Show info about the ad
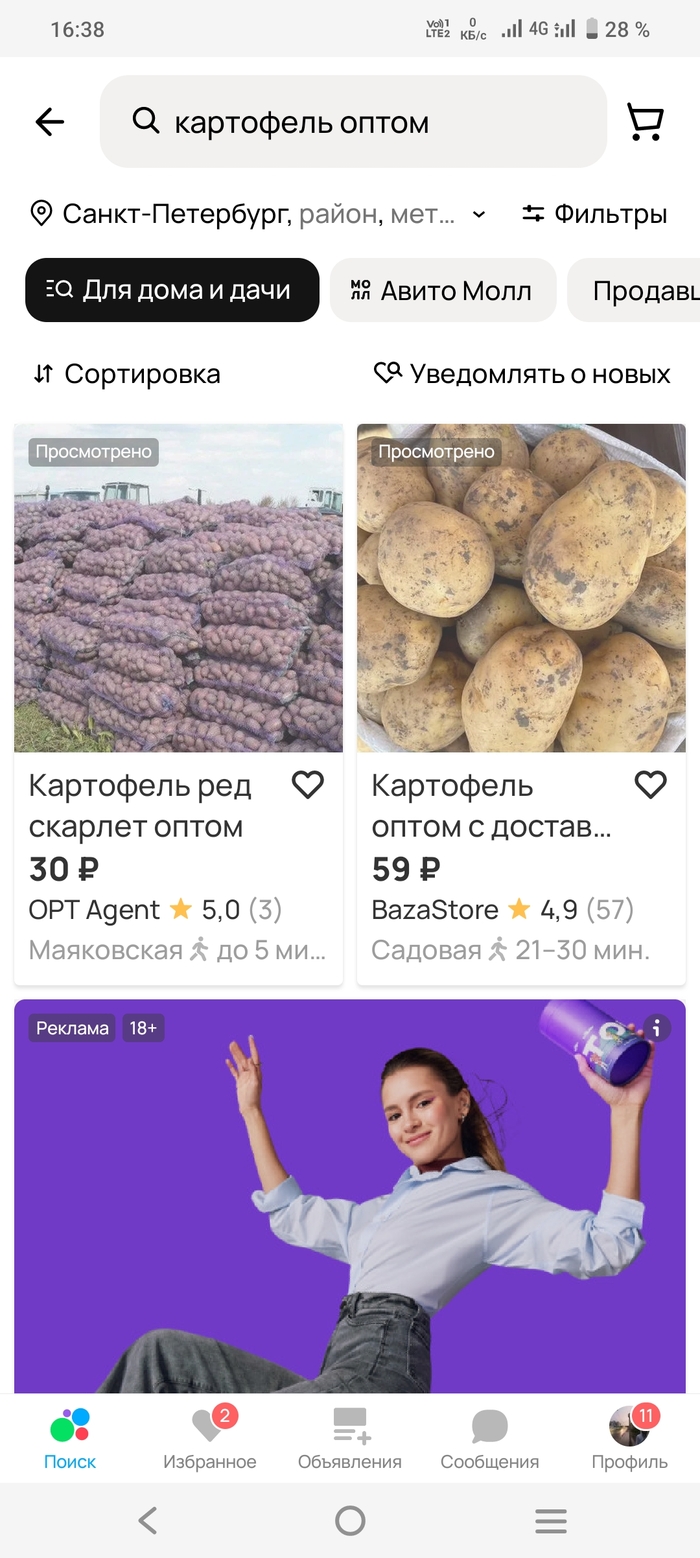Screen dimensions: 700x1558 pos(656,1027)
